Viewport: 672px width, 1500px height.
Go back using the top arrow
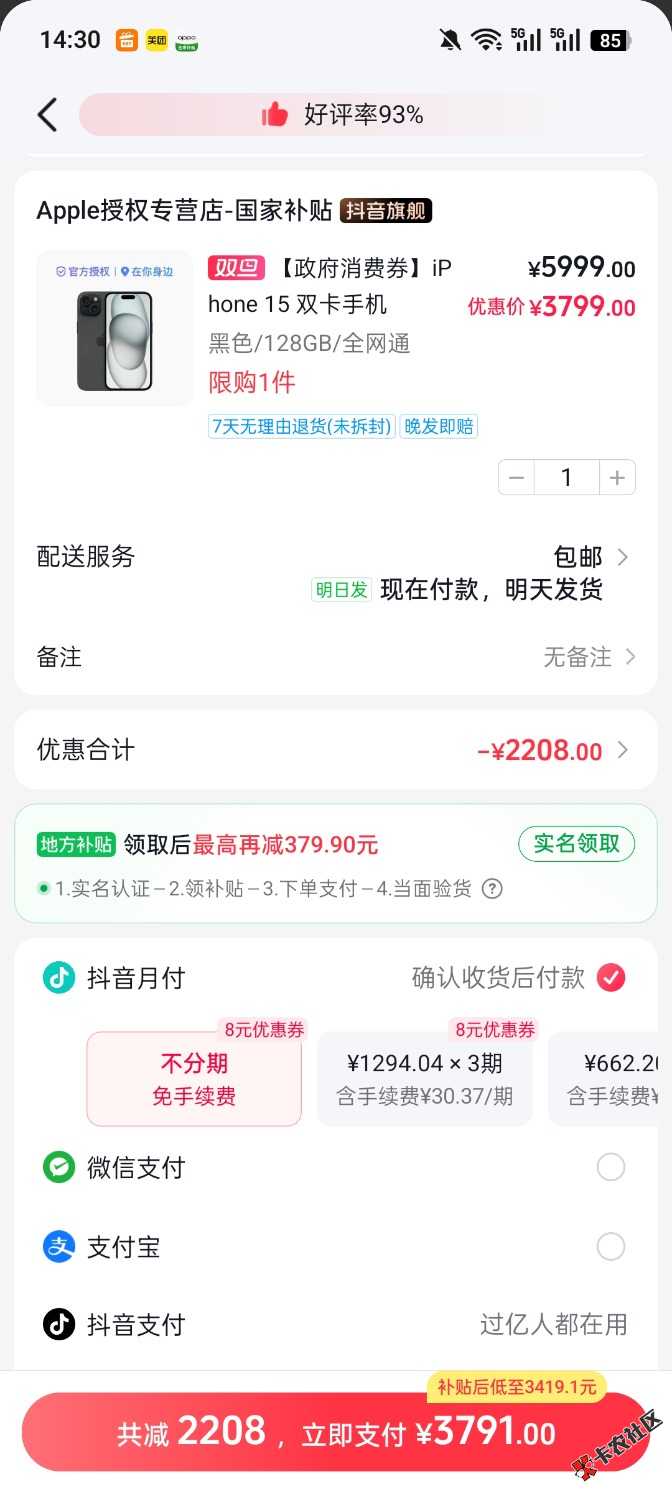pyautogui.click(x=47, y=115)
